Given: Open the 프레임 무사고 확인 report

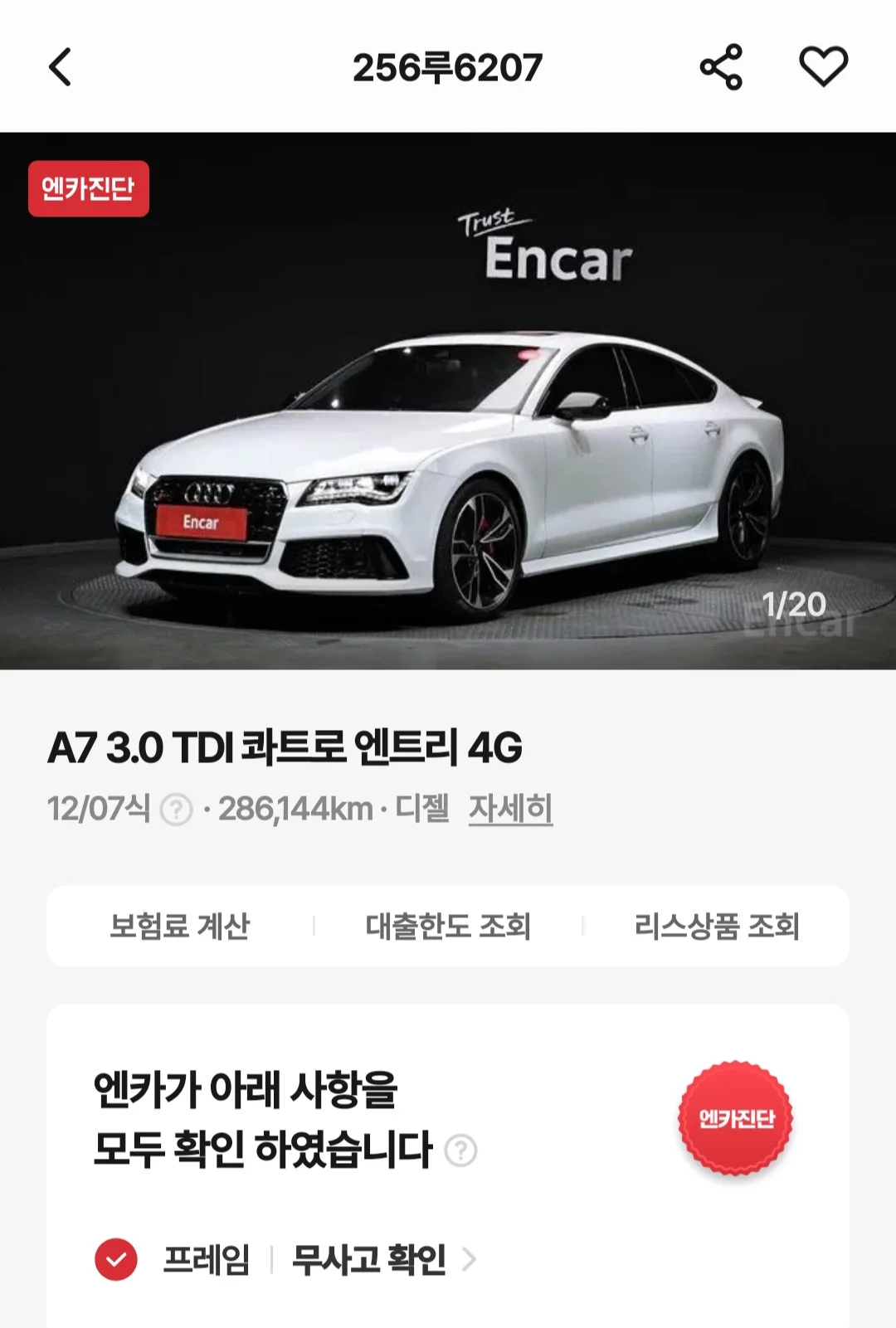Looking at the screenshot, I should [369, 1259].
